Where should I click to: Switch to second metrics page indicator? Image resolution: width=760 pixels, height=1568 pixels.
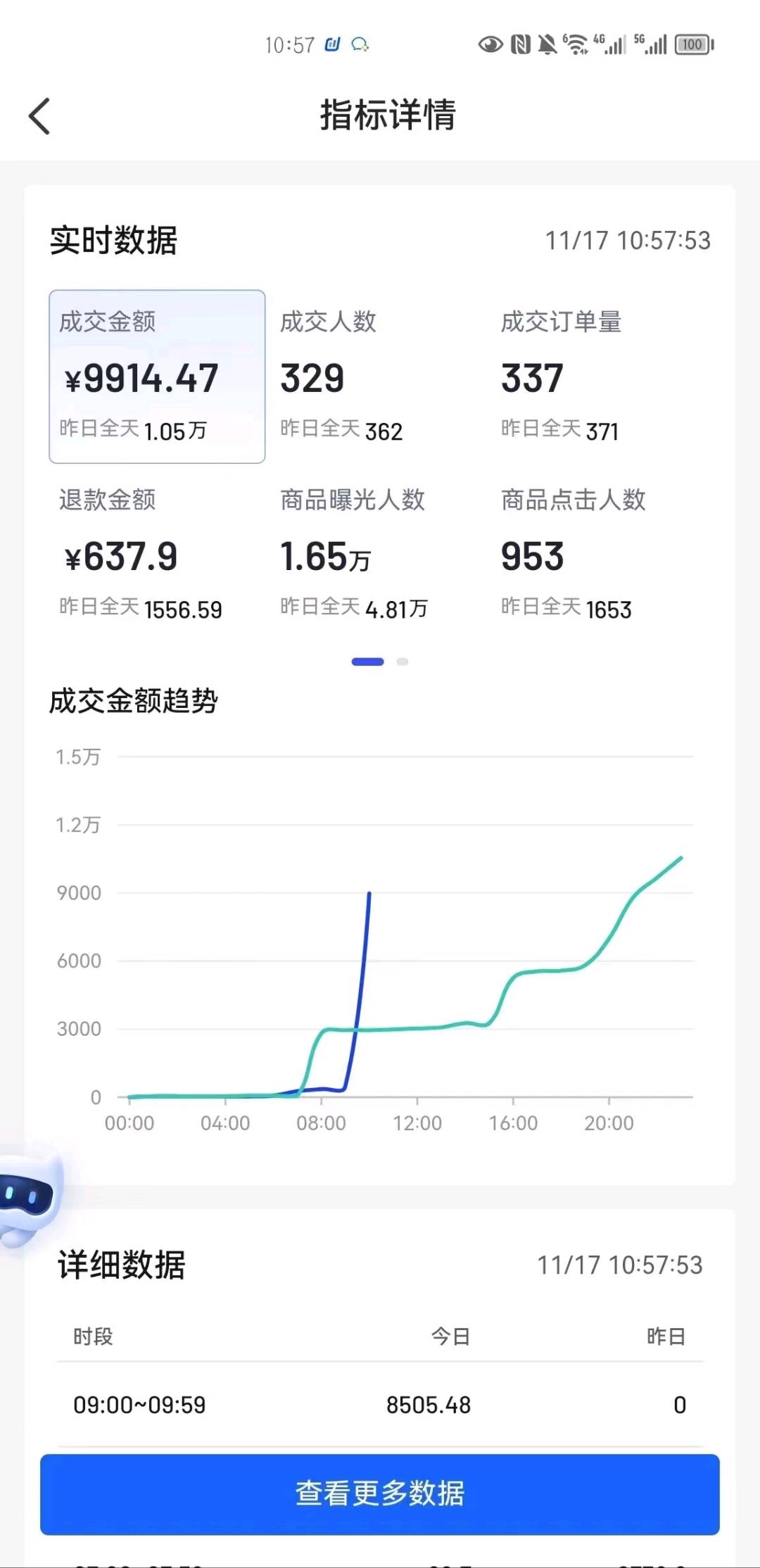(403, 662)
